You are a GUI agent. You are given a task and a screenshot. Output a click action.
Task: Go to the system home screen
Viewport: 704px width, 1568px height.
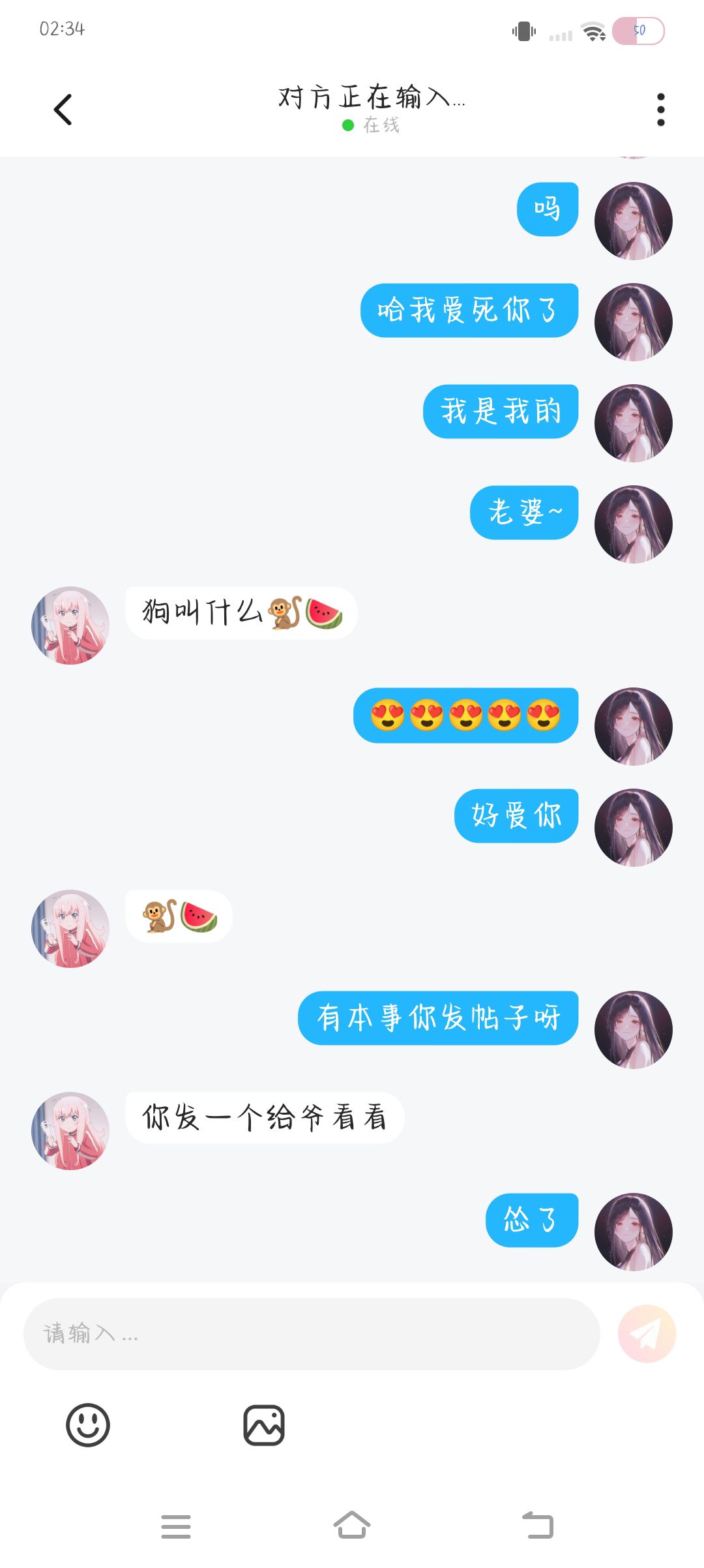(x=352, y=1526)
